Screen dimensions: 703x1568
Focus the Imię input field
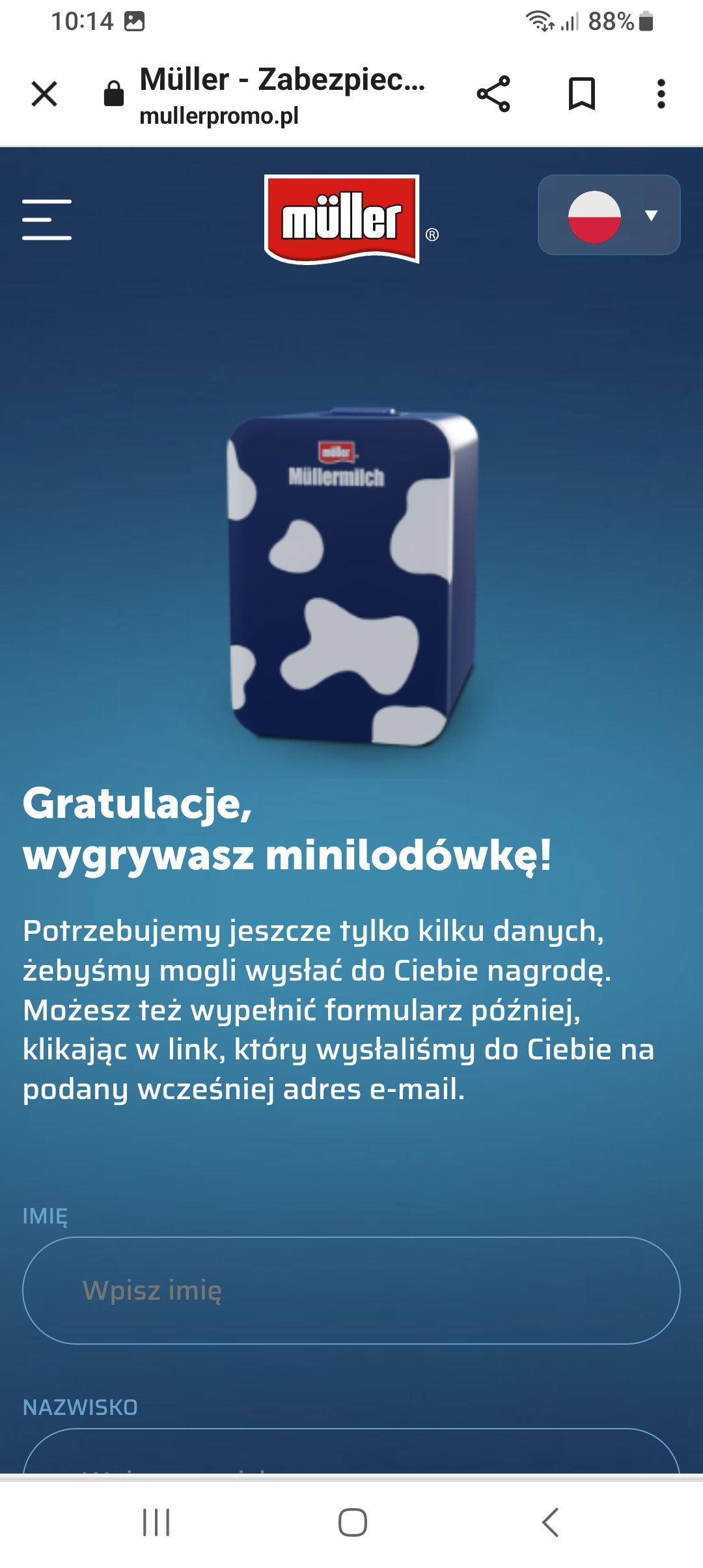pos(351,1290)
